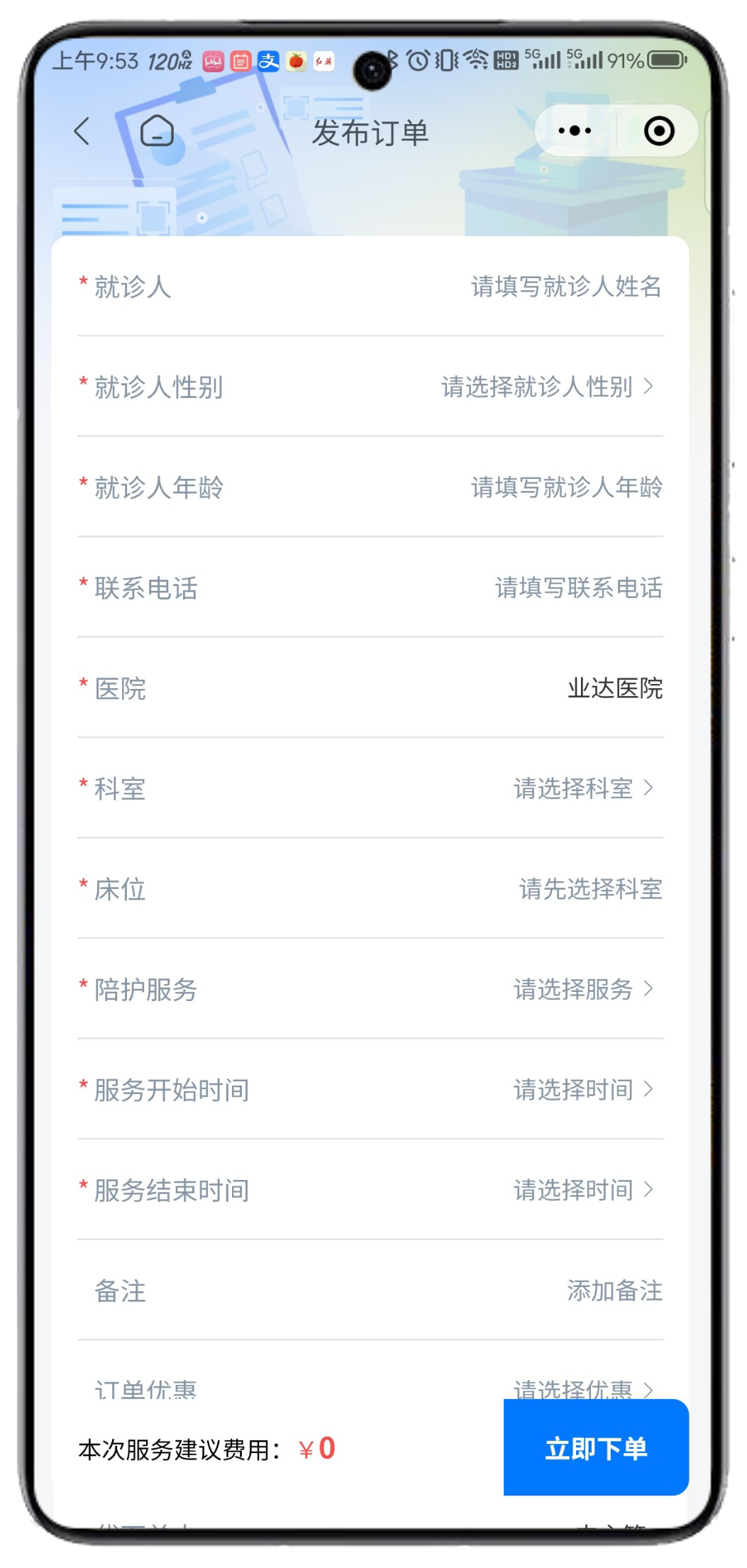Select gender in 就诊人性别
The width and height of the screenshot is (747, 1568).
[x=546, y=387]
